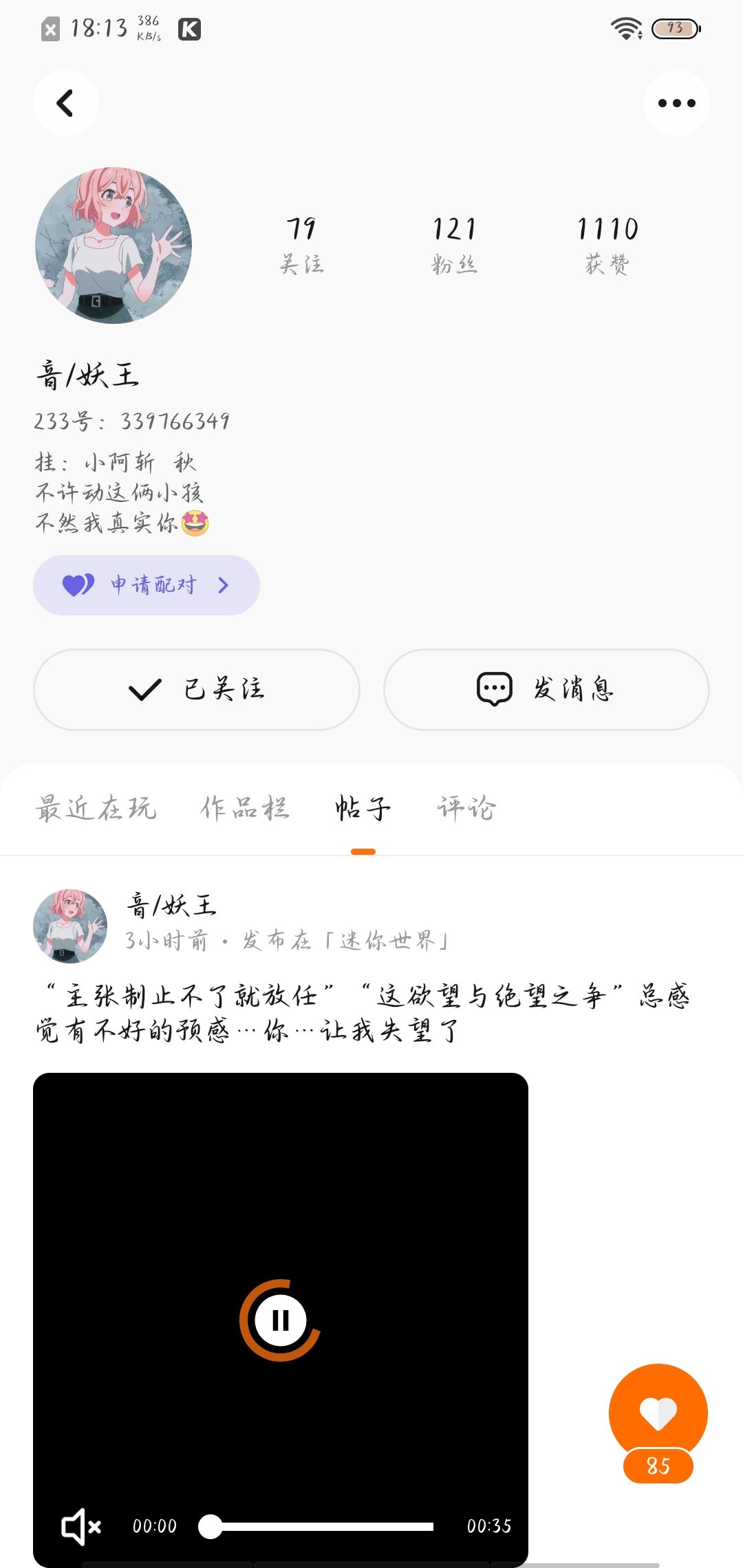Open the large profile avatar

114,246
